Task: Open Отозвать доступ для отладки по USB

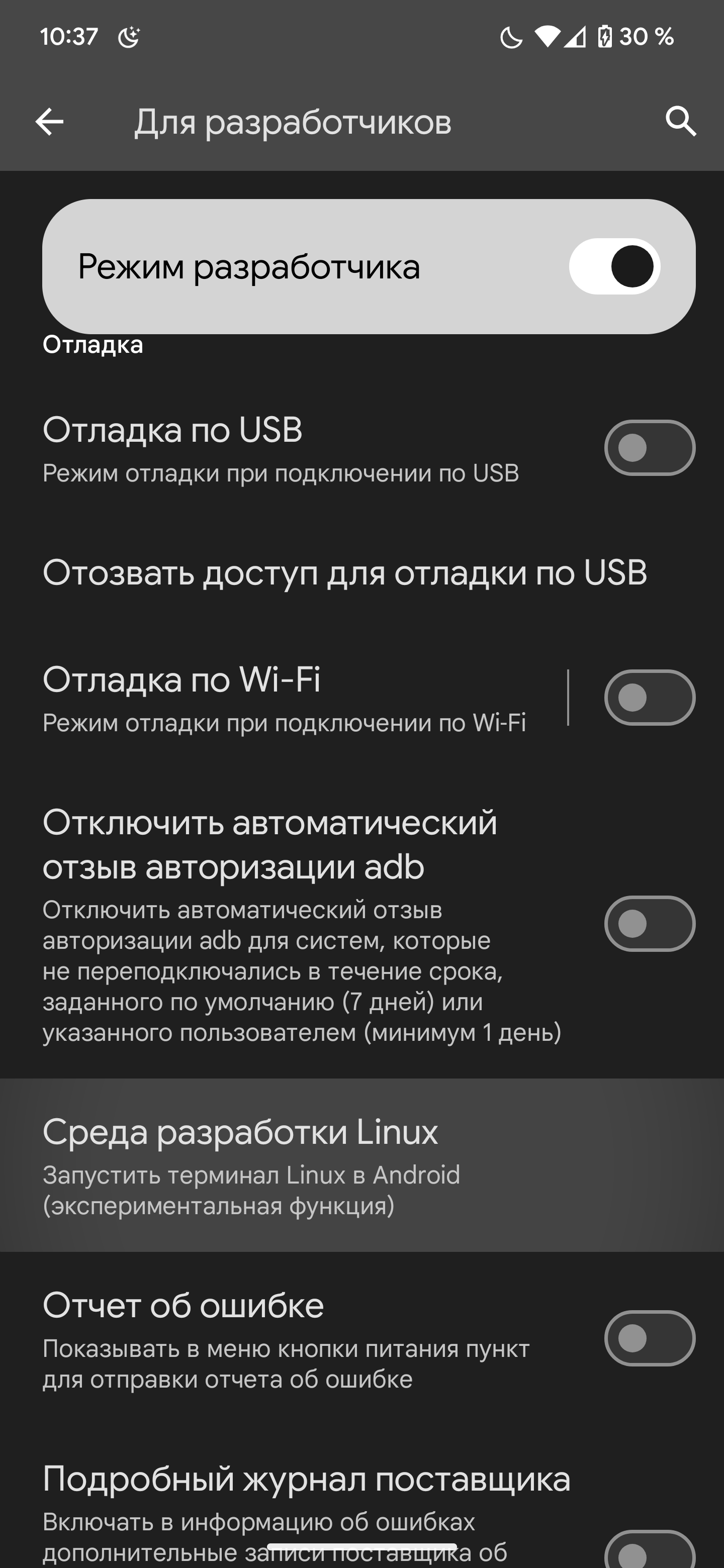Action: click(x=344, y=573)
